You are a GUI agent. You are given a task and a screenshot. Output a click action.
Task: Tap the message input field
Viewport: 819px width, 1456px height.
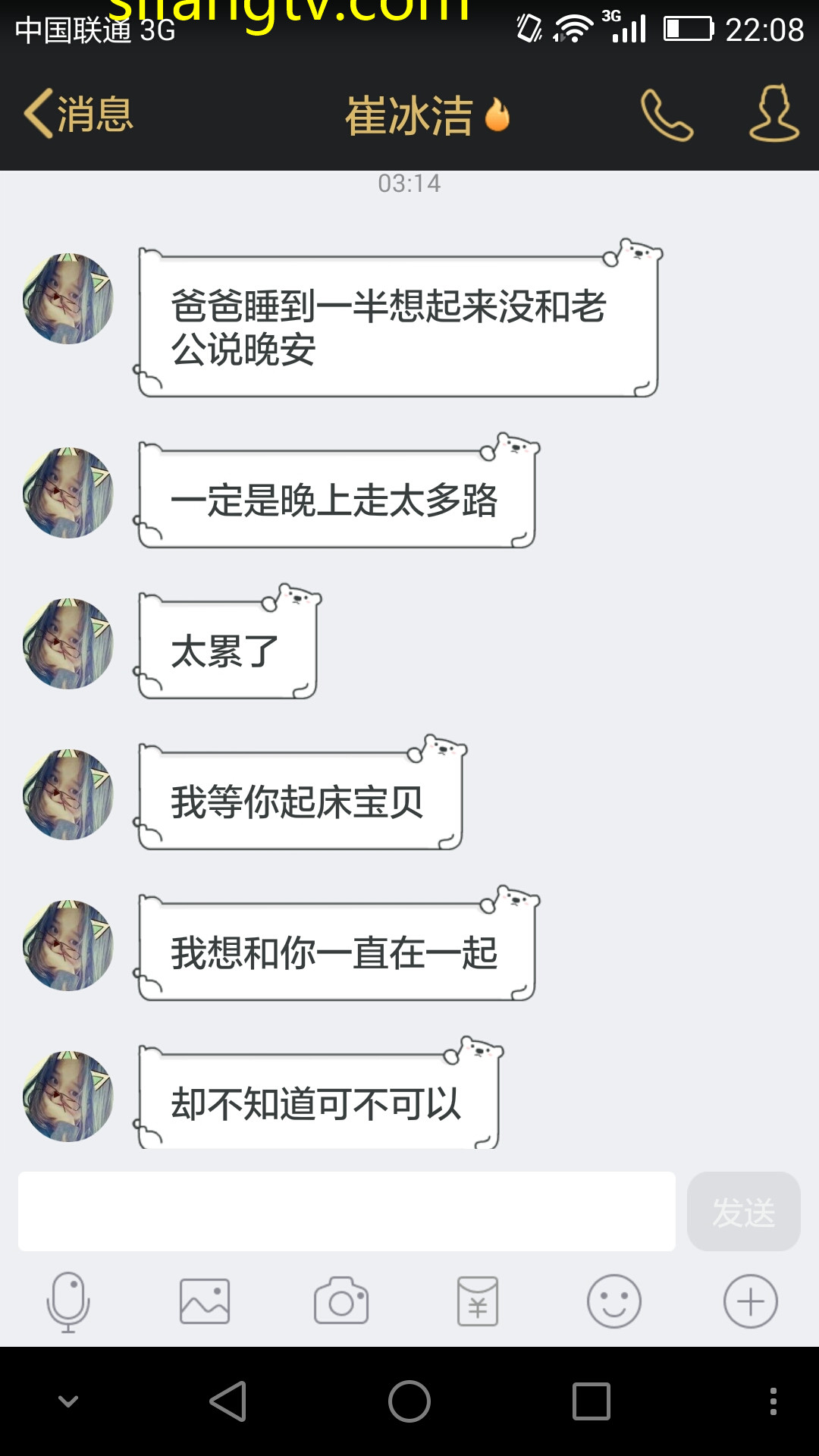click(x=347, y=1211)
